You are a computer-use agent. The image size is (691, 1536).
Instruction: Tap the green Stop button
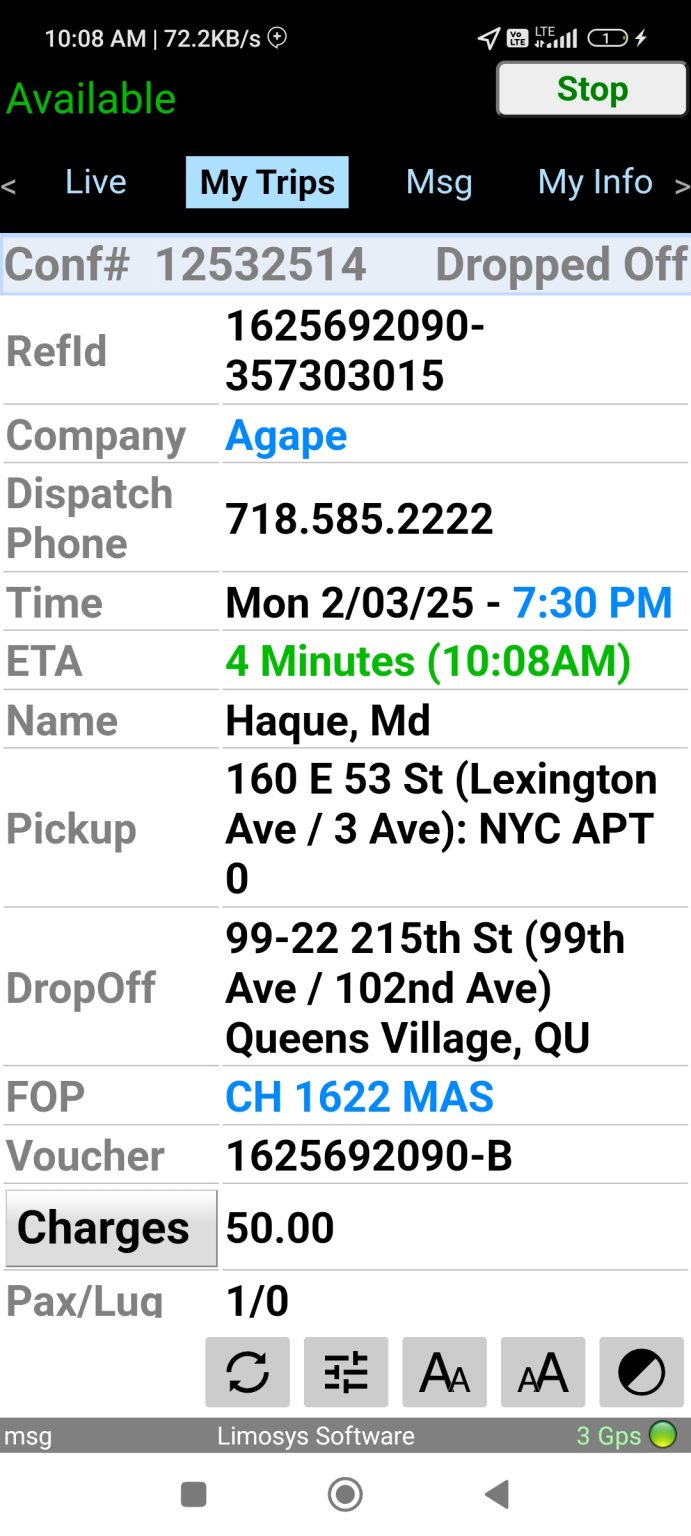tap(592, 89)
